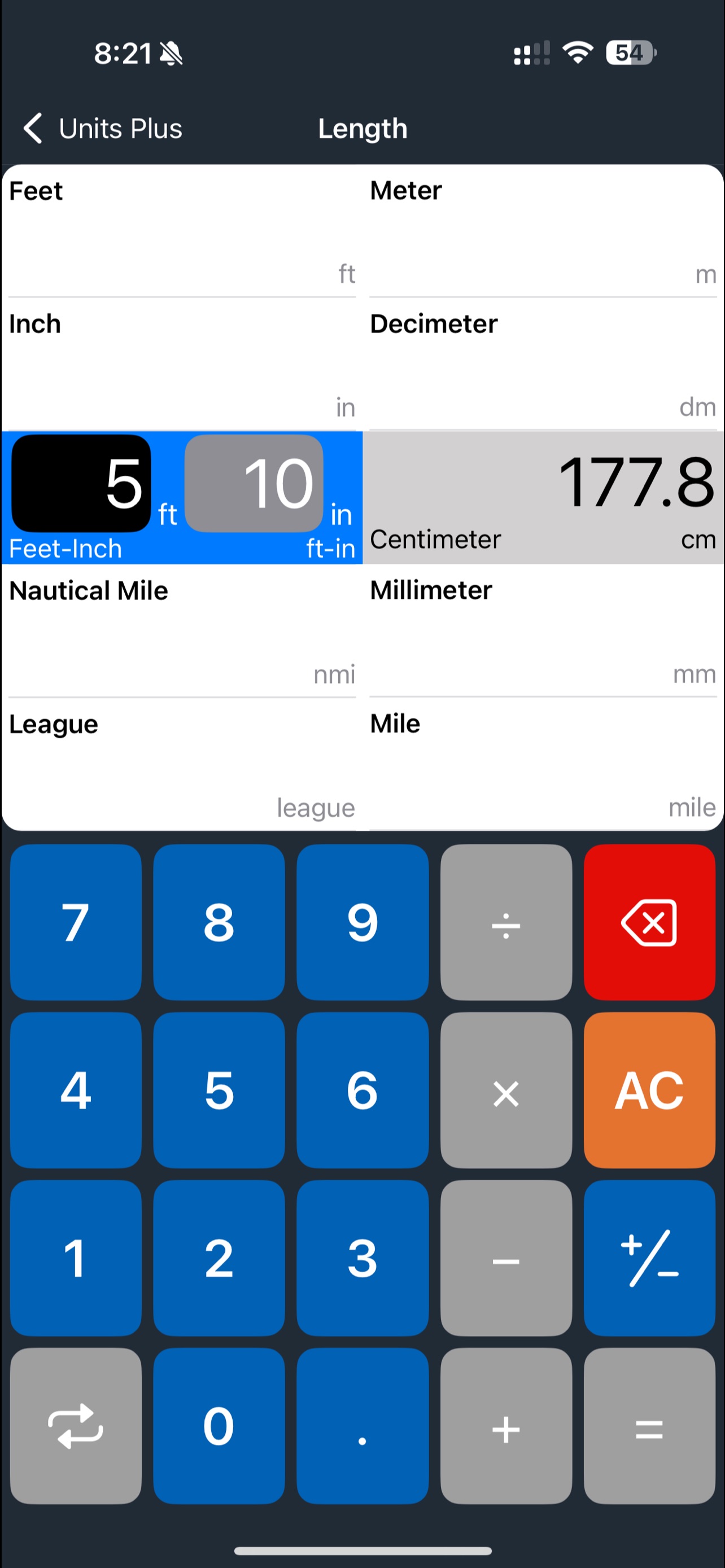Screen dimensions: 725x1568
Task: Select the addition operator
Action: pyautogui.click(x=506, y=1427)
